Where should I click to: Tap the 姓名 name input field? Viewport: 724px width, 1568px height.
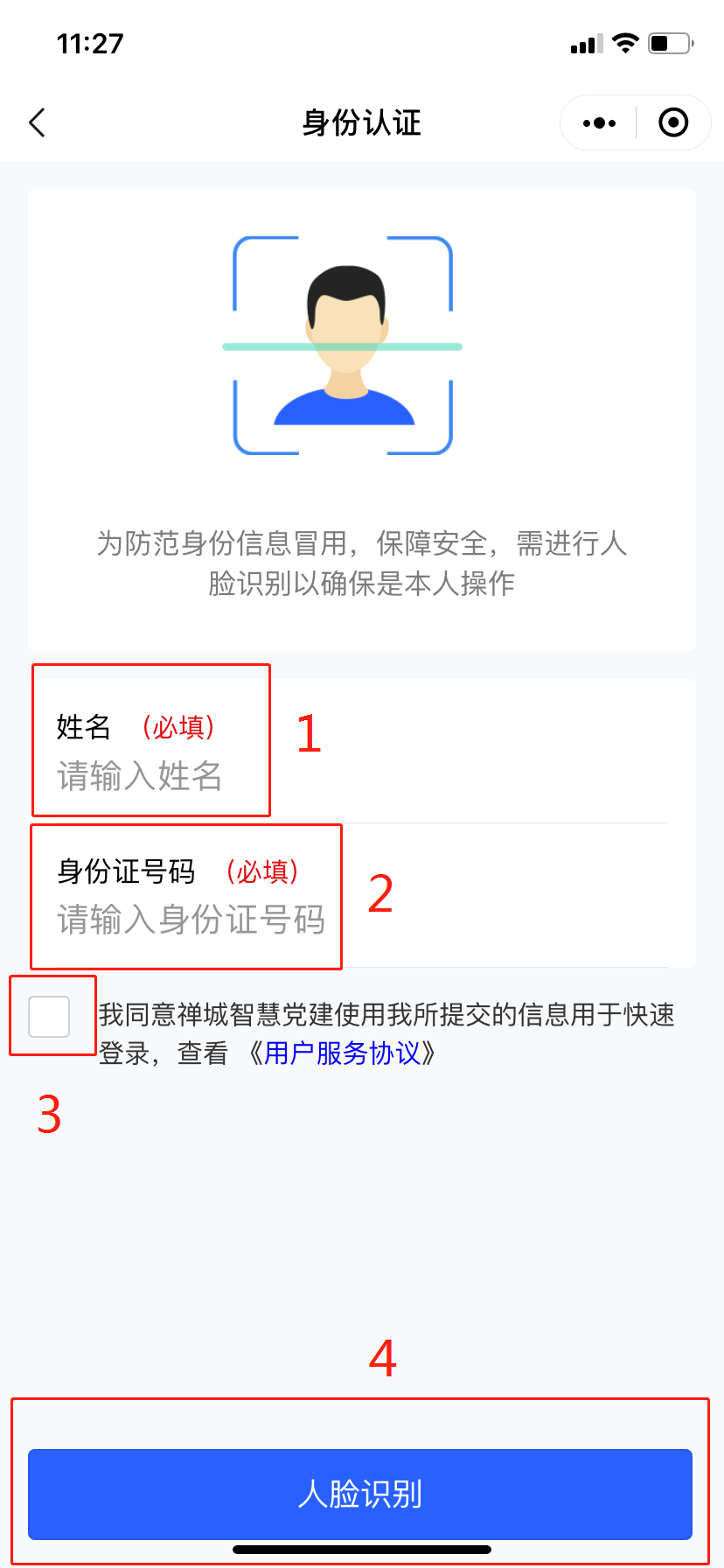coord(362,776)
